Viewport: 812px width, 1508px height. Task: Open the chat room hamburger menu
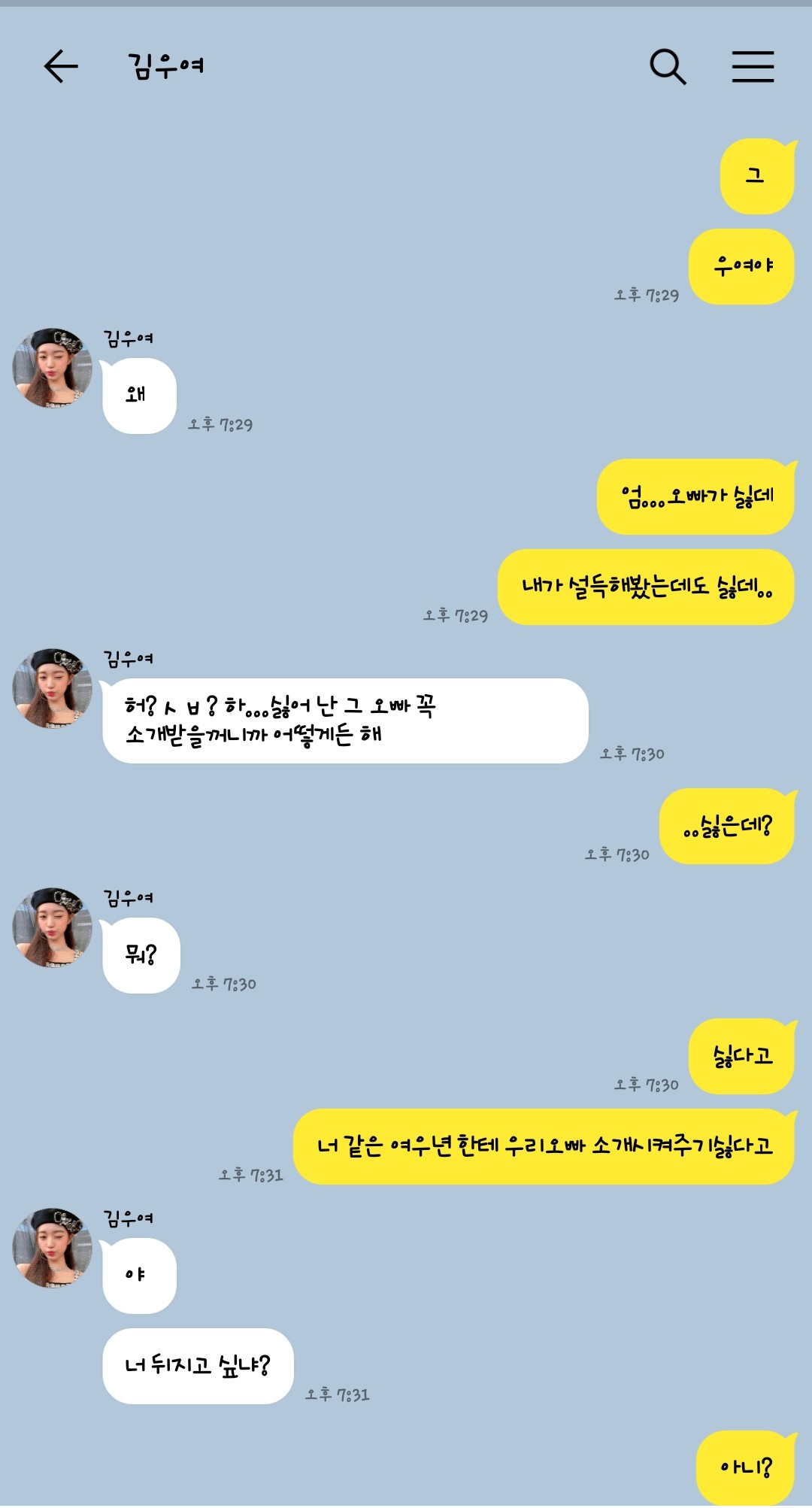click(753, 67)
